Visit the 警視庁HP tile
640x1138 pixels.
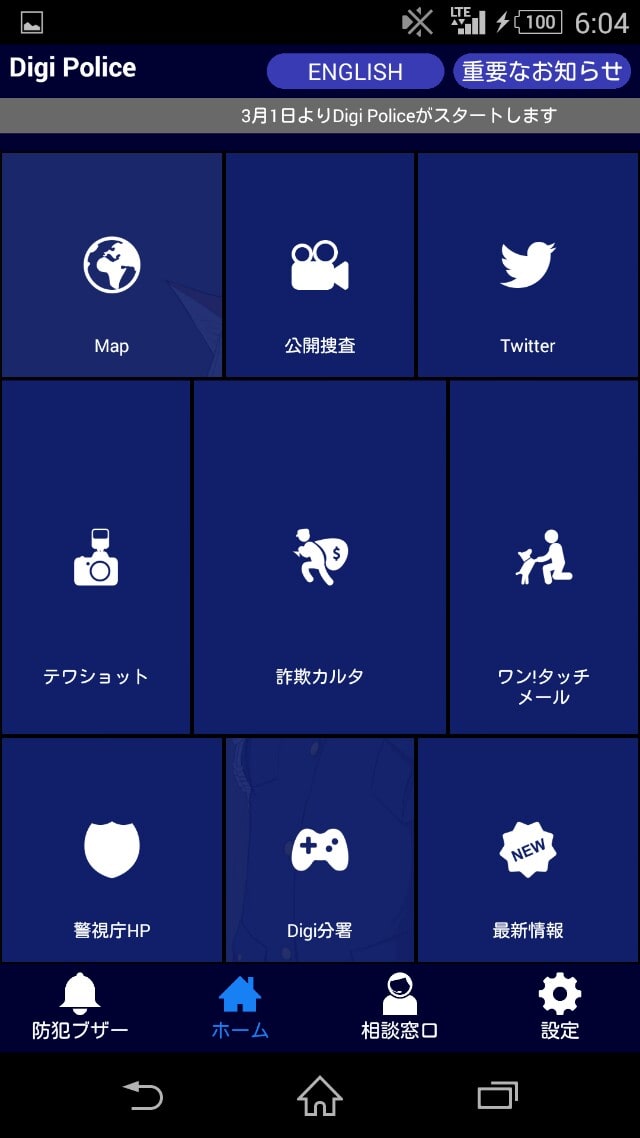(112, 850)
